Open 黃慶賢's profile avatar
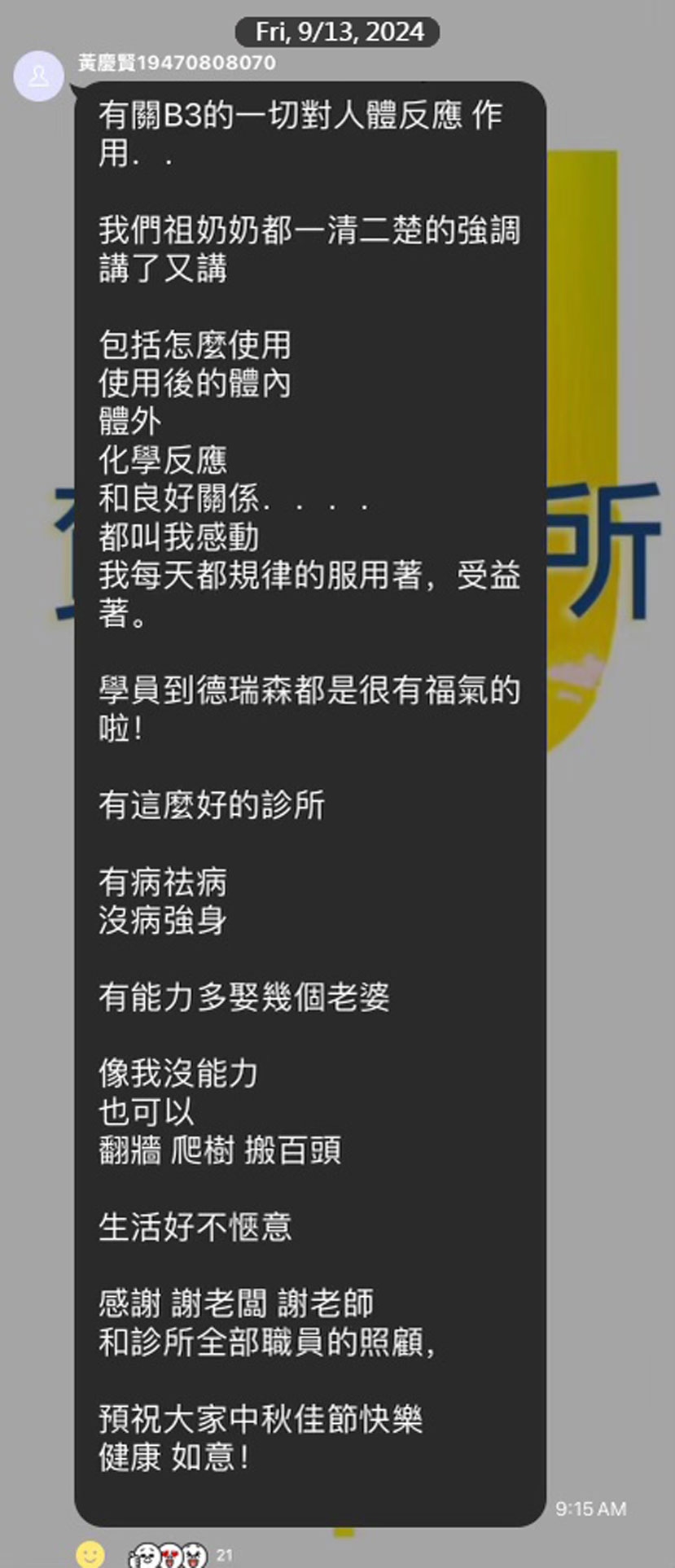Viewport: 675px width, 1568px height. 38,77
